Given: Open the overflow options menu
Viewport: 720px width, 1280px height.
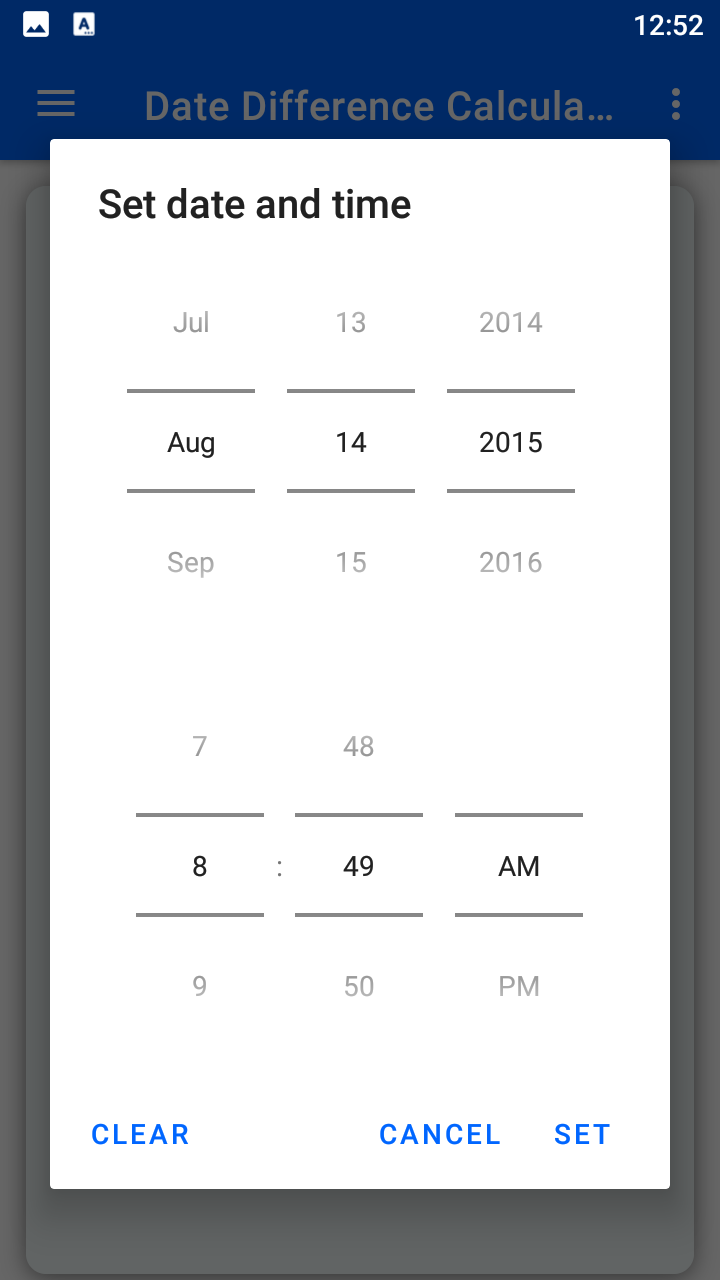Looking at the screenshot, I should pos(675,104).
